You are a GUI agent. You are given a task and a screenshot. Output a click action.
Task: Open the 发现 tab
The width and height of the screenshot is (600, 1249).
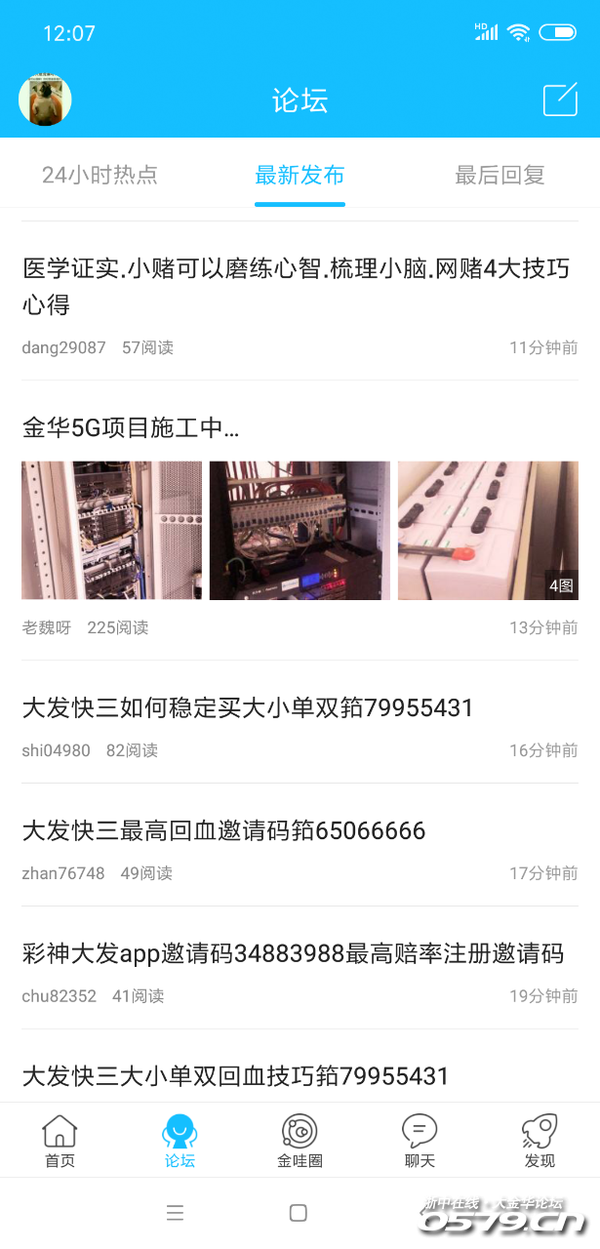click(x=540, y=1141)
